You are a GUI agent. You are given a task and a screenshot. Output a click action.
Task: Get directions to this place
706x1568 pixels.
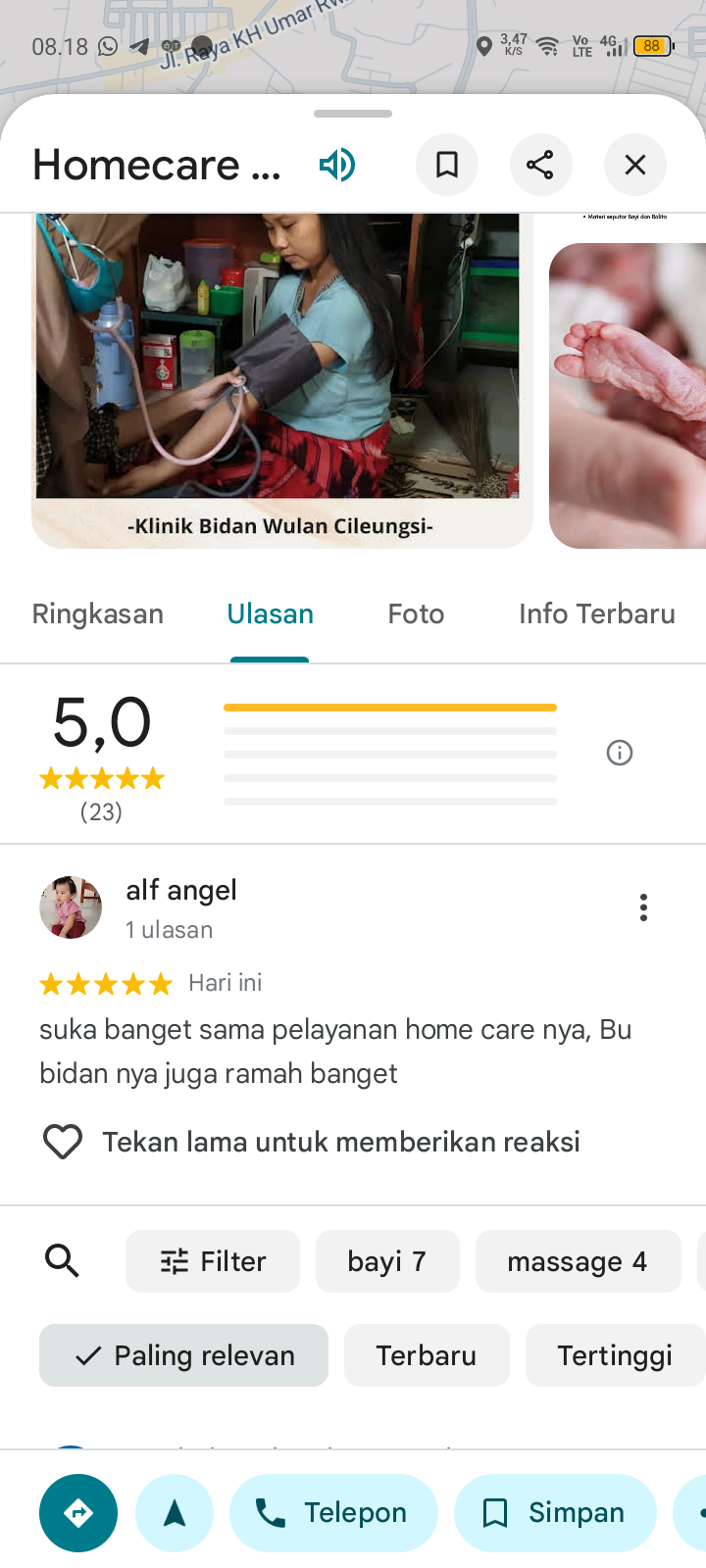[x=78, y=1513]
